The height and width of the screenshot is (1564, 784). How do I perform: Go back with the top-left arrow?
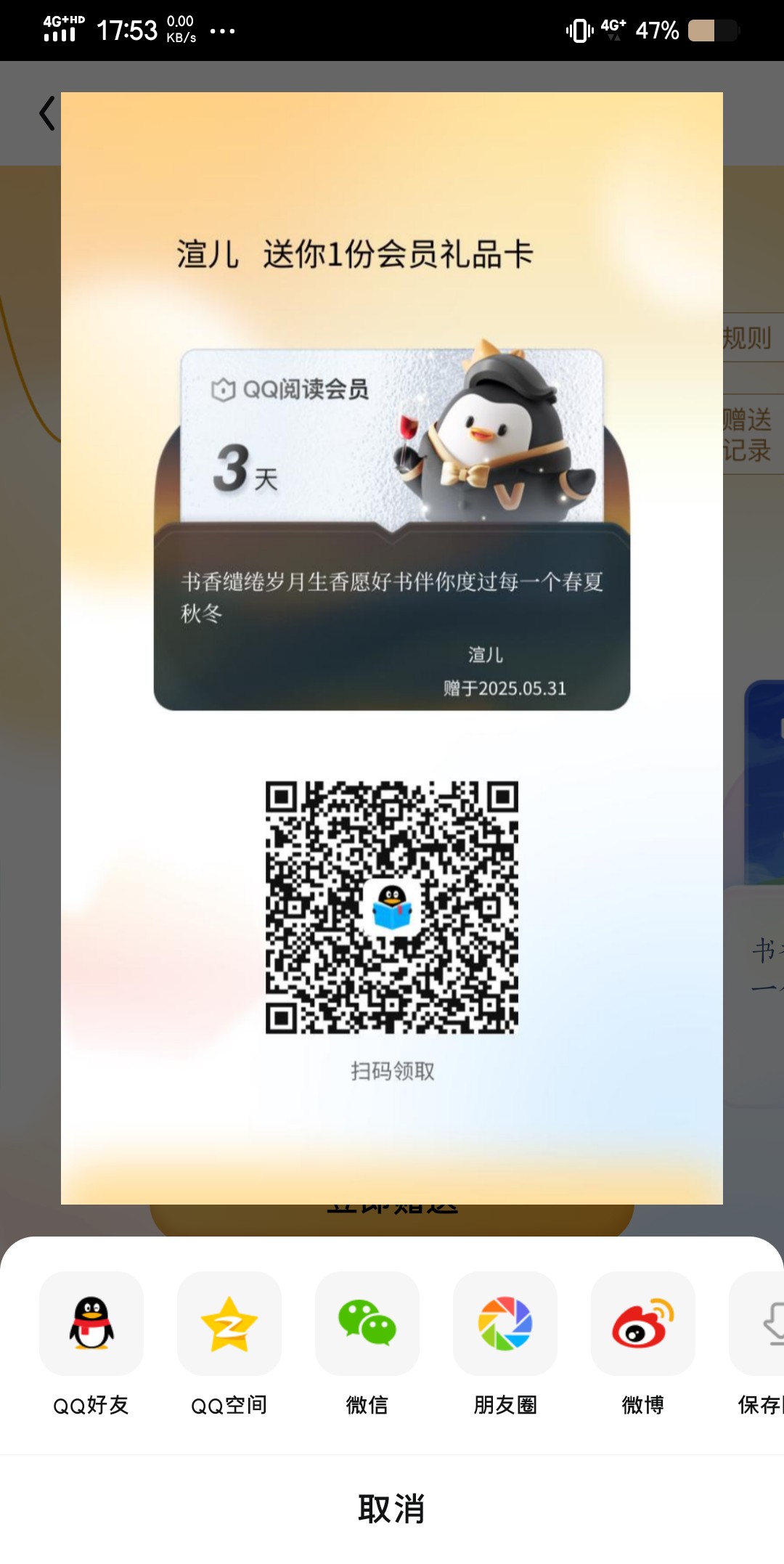[x=47, y=113]
